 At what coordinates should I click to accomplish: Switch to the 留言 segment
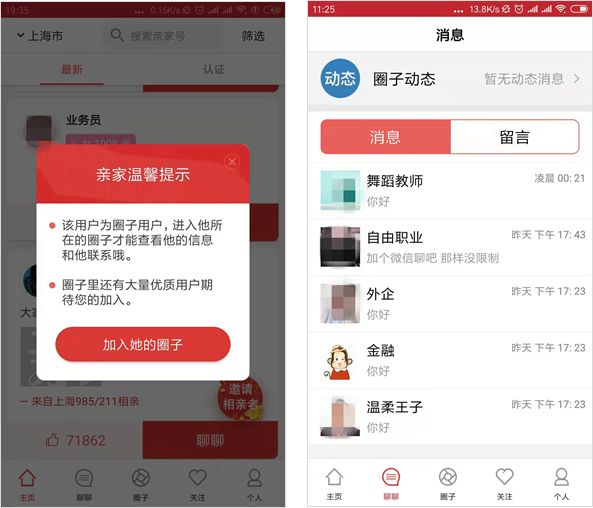click(x=515, y=137)
